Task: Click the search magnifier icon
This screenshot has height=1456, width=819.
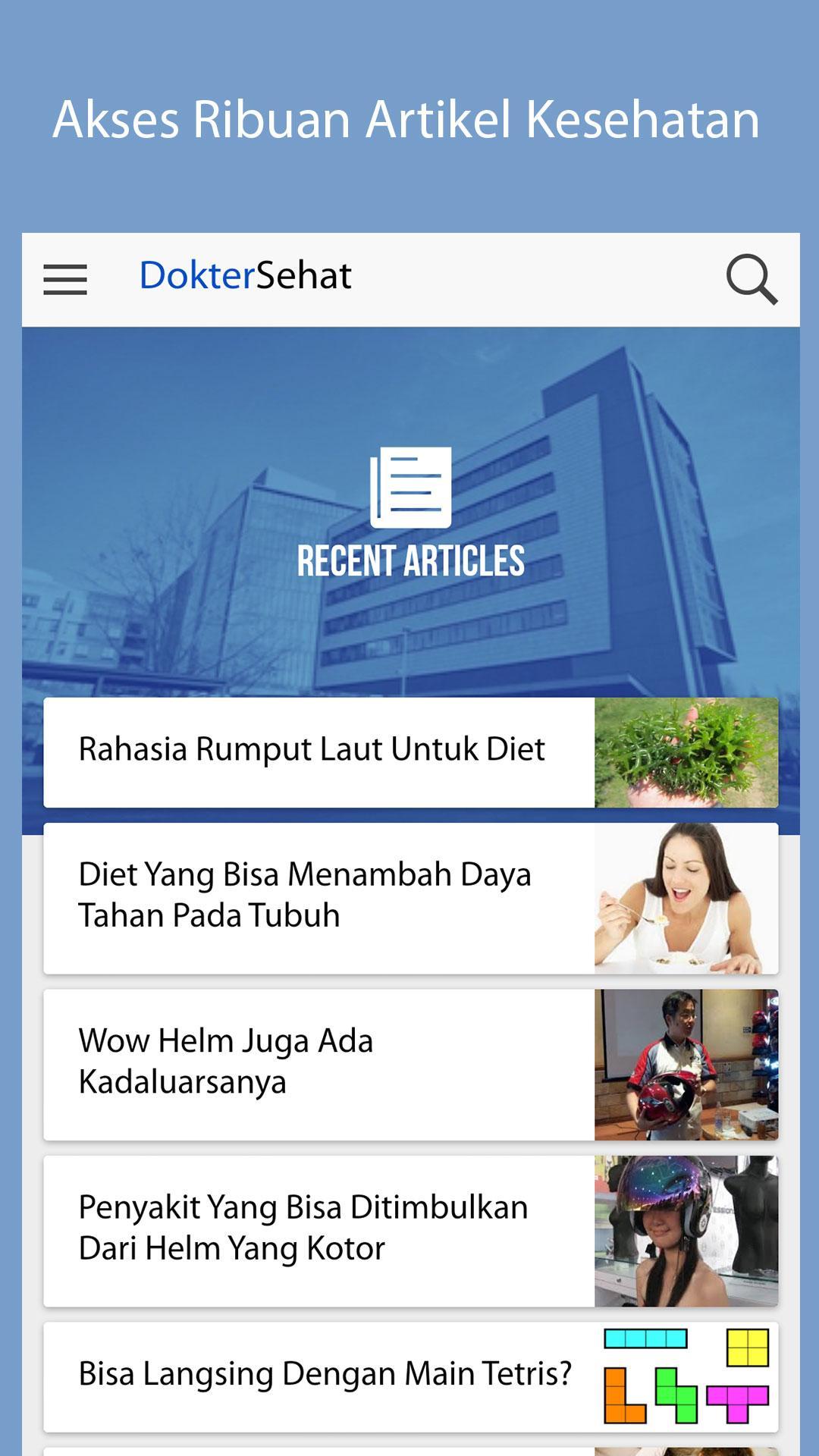Action: 752,280
